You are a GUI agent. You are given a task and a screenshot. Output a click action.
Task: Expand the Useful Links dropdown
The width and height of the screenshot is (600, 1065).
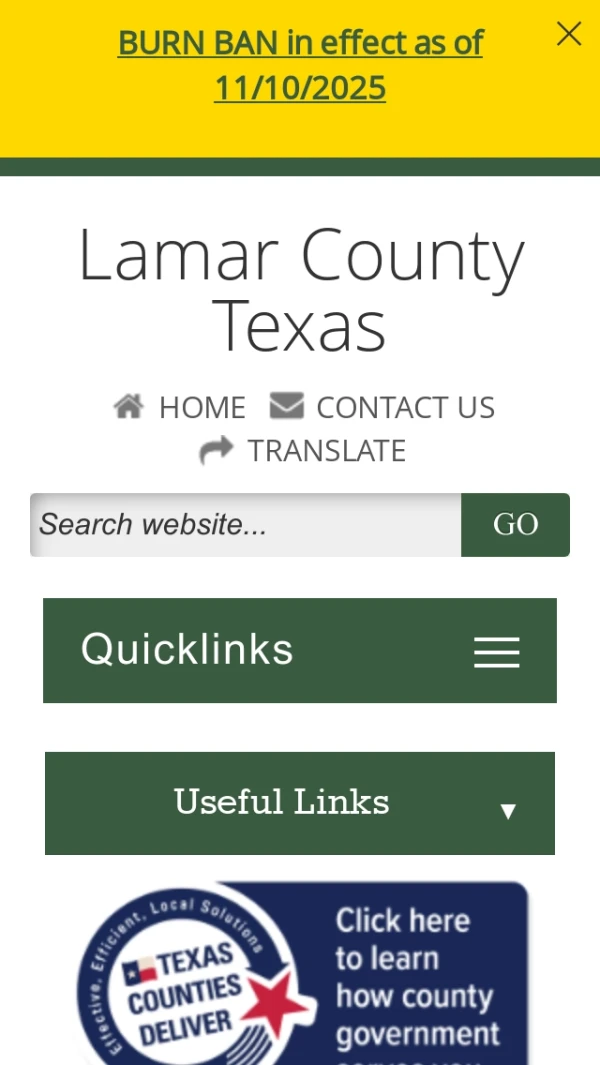[300, 803]
